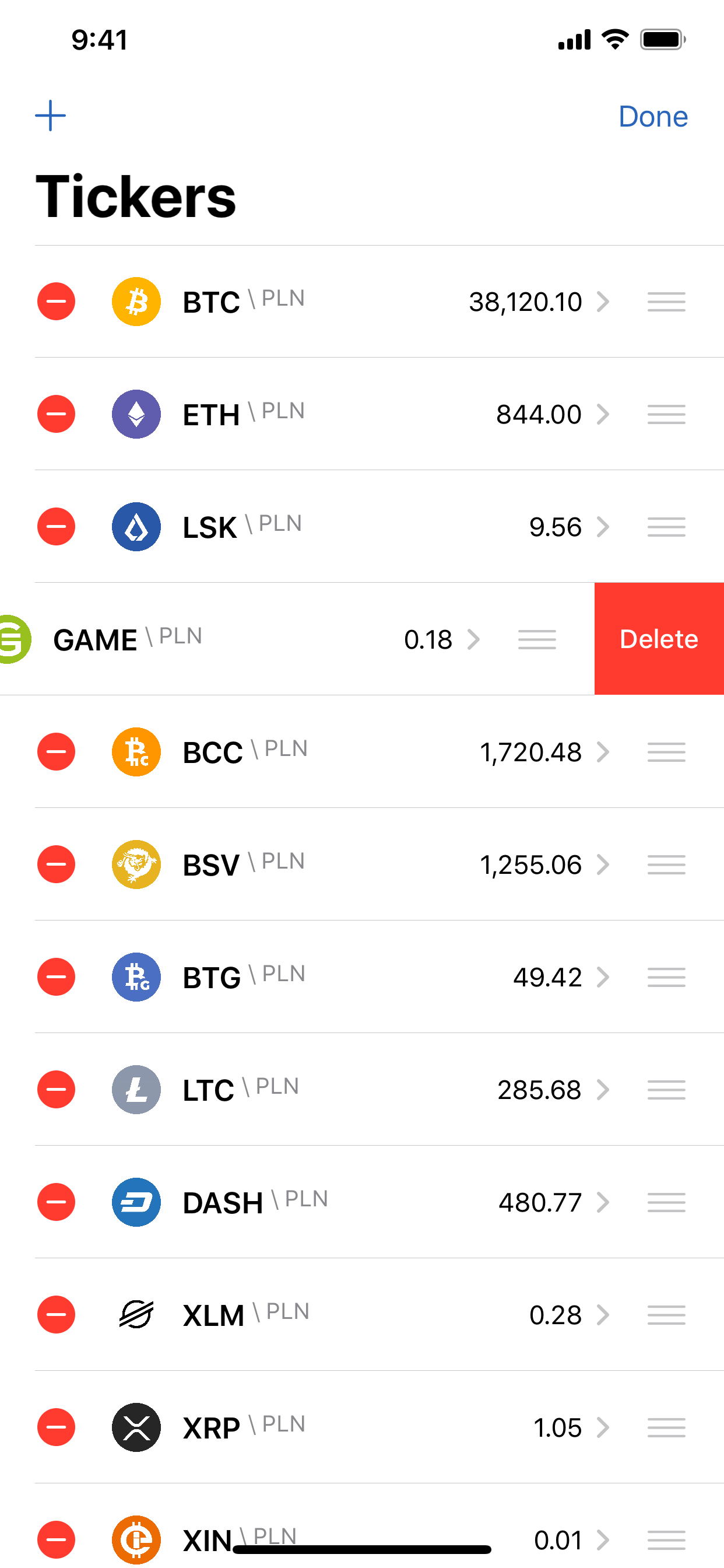Tap Delete to remove GAME ticker
Screen dimensions: 724x1568
point(658,638)
